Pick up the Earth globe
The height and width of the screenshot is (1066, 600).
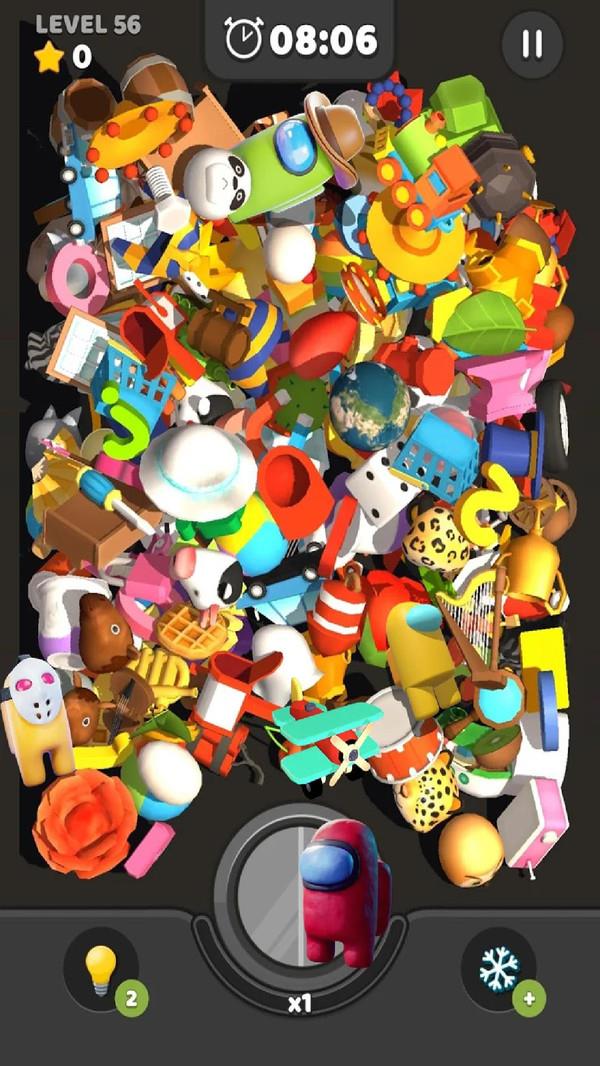(x=370, y=406)
